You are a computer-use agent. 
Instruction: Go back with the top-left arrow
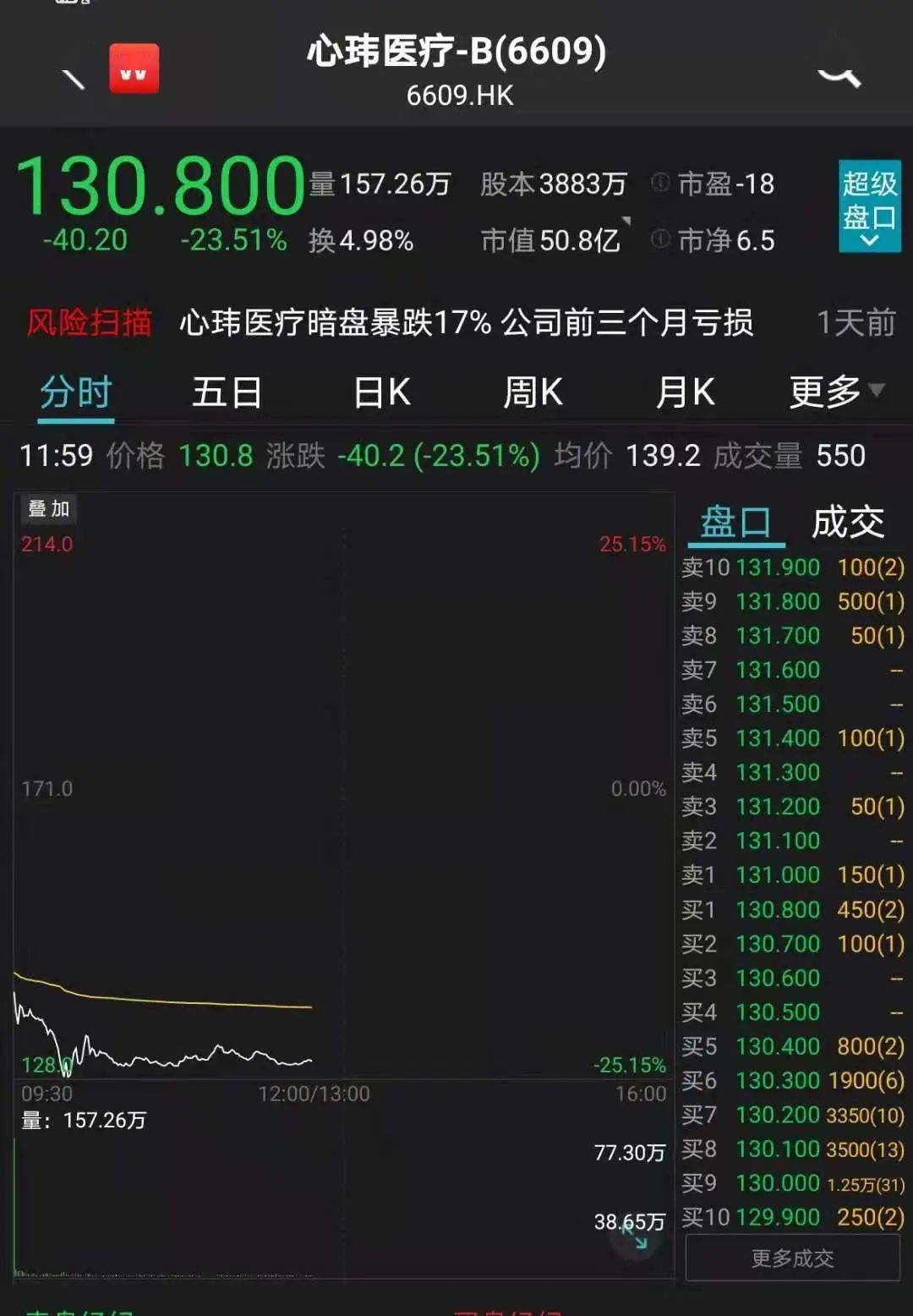74,78
